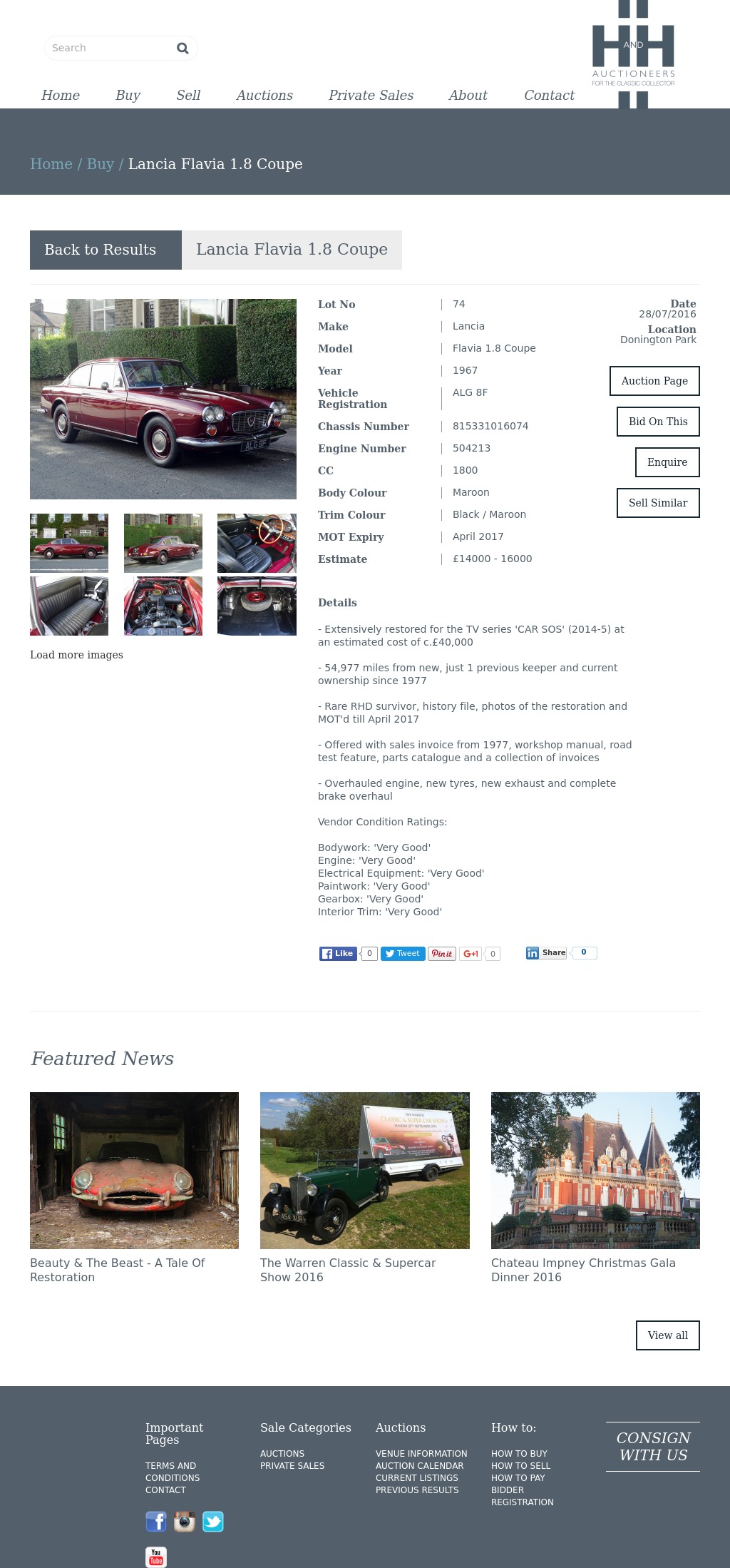View all featured news
The width and height of the screenshot is (730, 1568).
[x=667, y=1335]
